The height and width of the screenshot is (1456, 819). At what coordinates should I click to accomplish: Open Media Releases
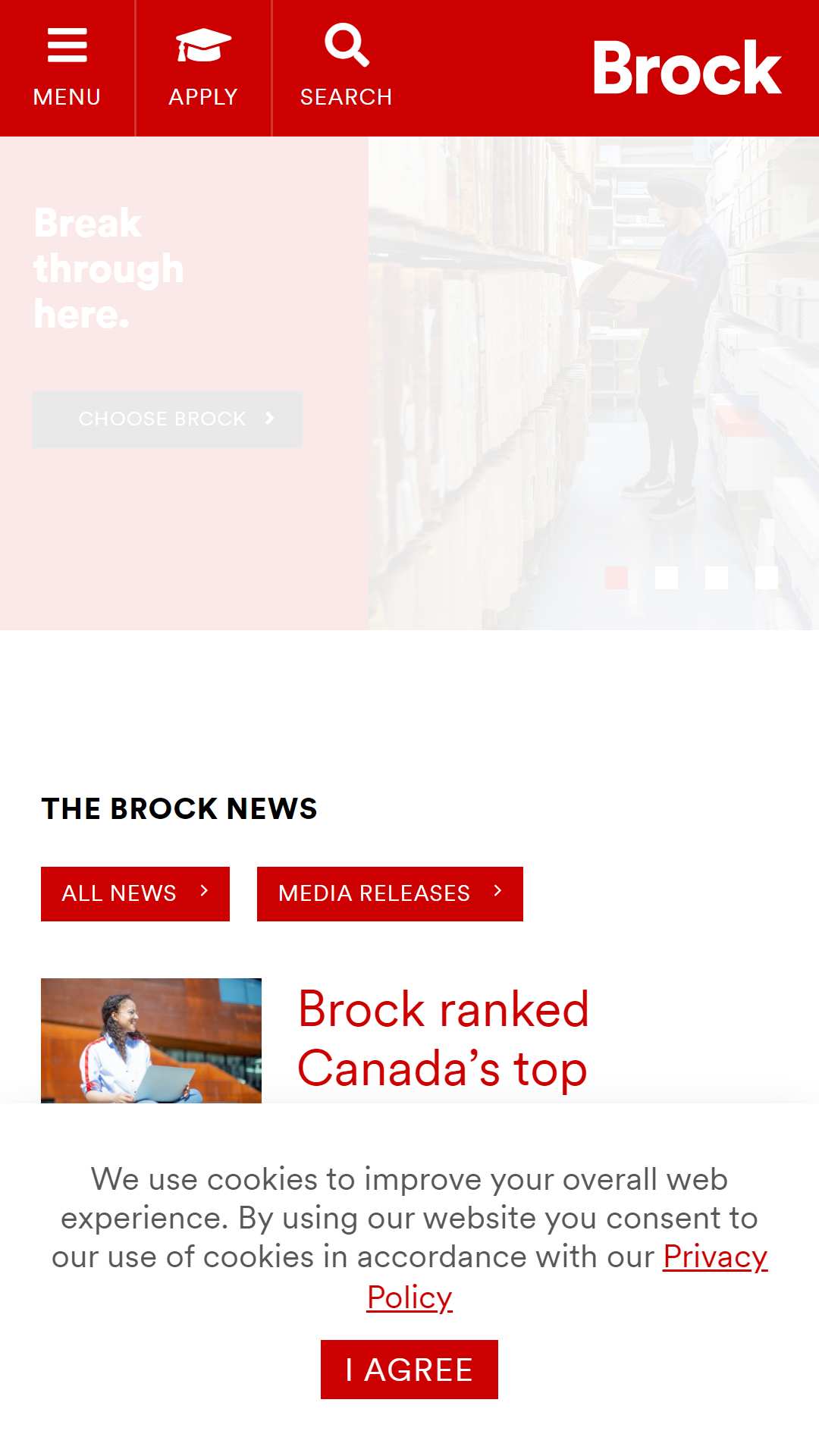click(x=390, y=893)
